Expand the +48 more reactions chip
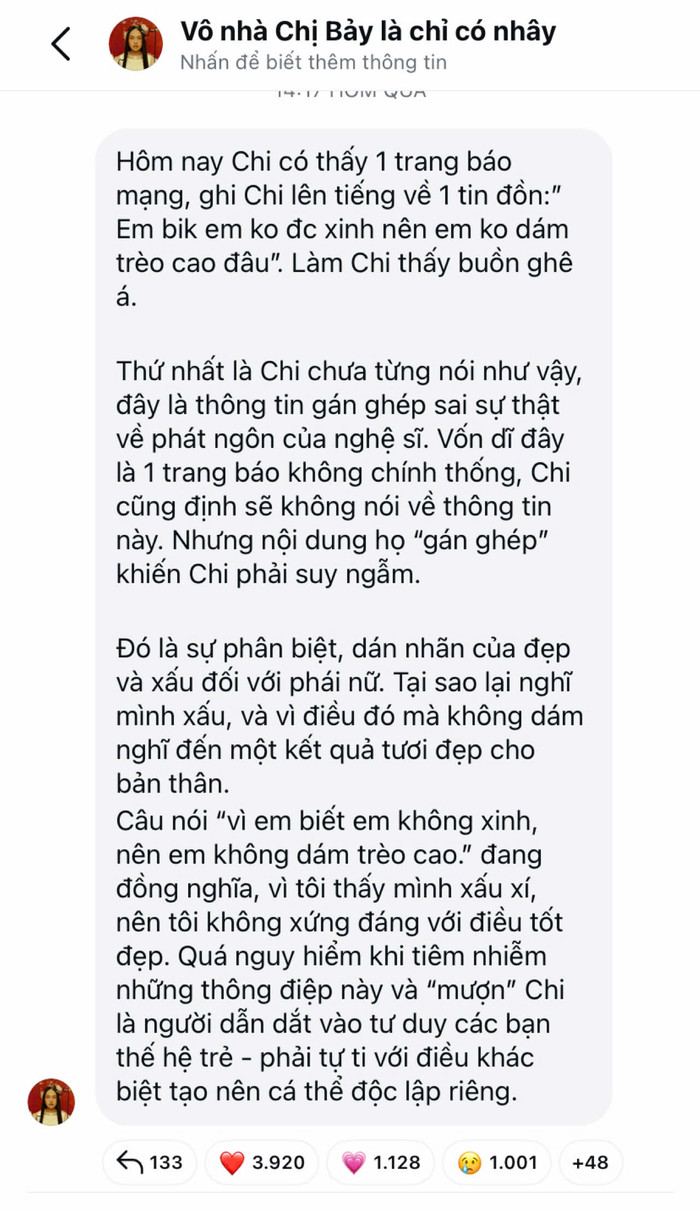 click(590, 1162)
